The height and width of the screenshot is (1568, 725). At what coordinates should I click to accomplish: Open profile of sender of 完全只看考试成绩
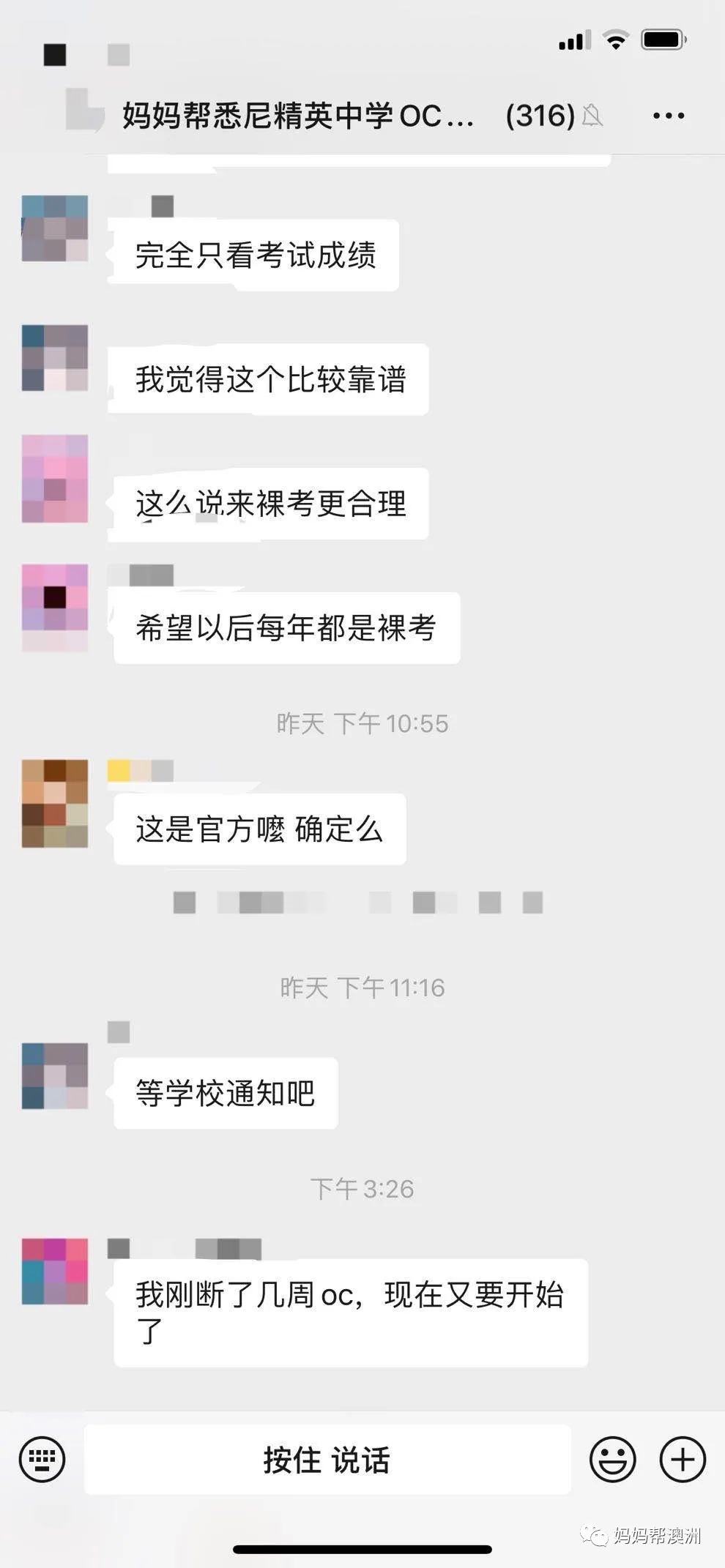55,228
